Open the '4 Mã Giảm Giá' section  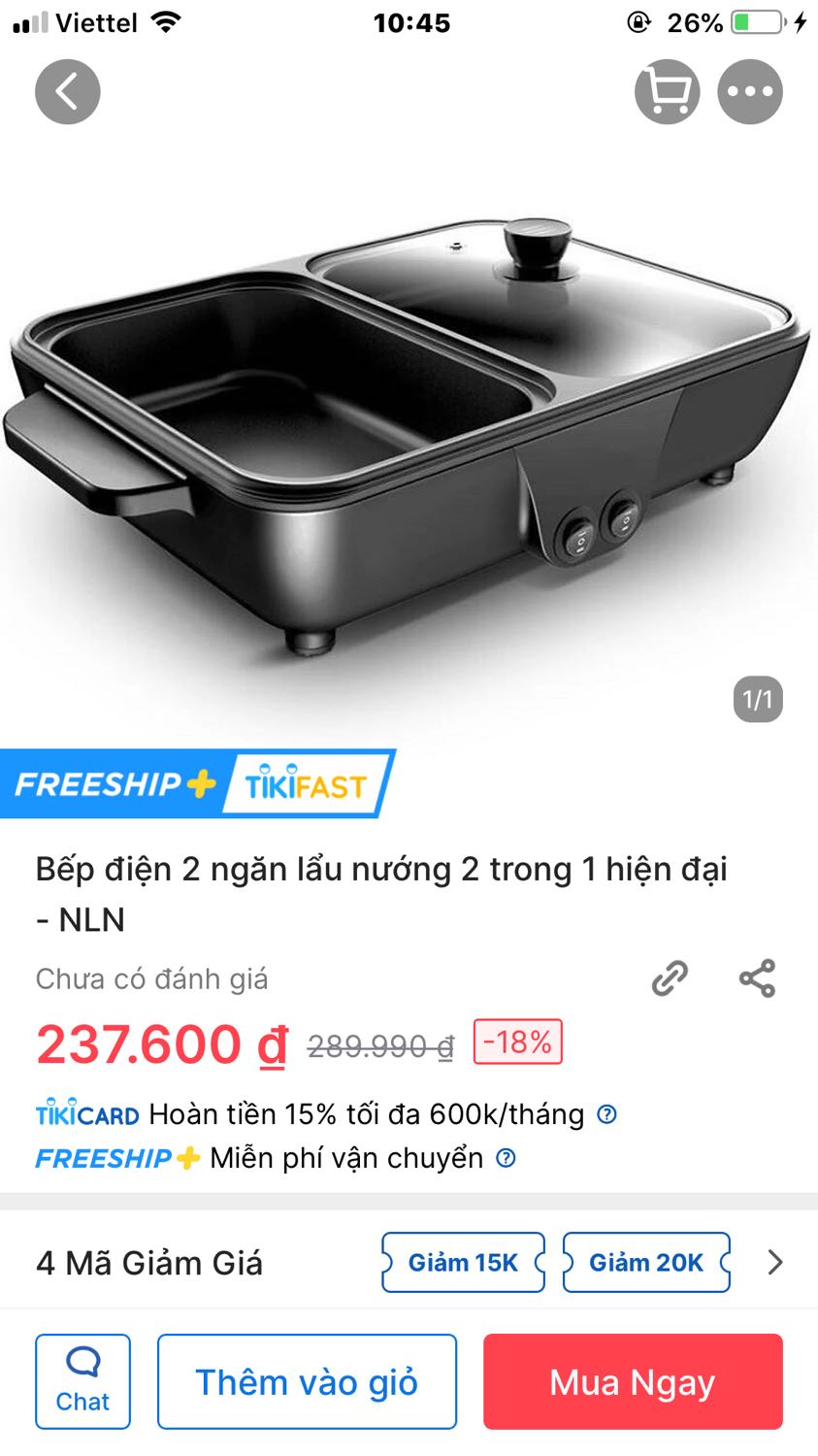click(x=148, y=1264)
